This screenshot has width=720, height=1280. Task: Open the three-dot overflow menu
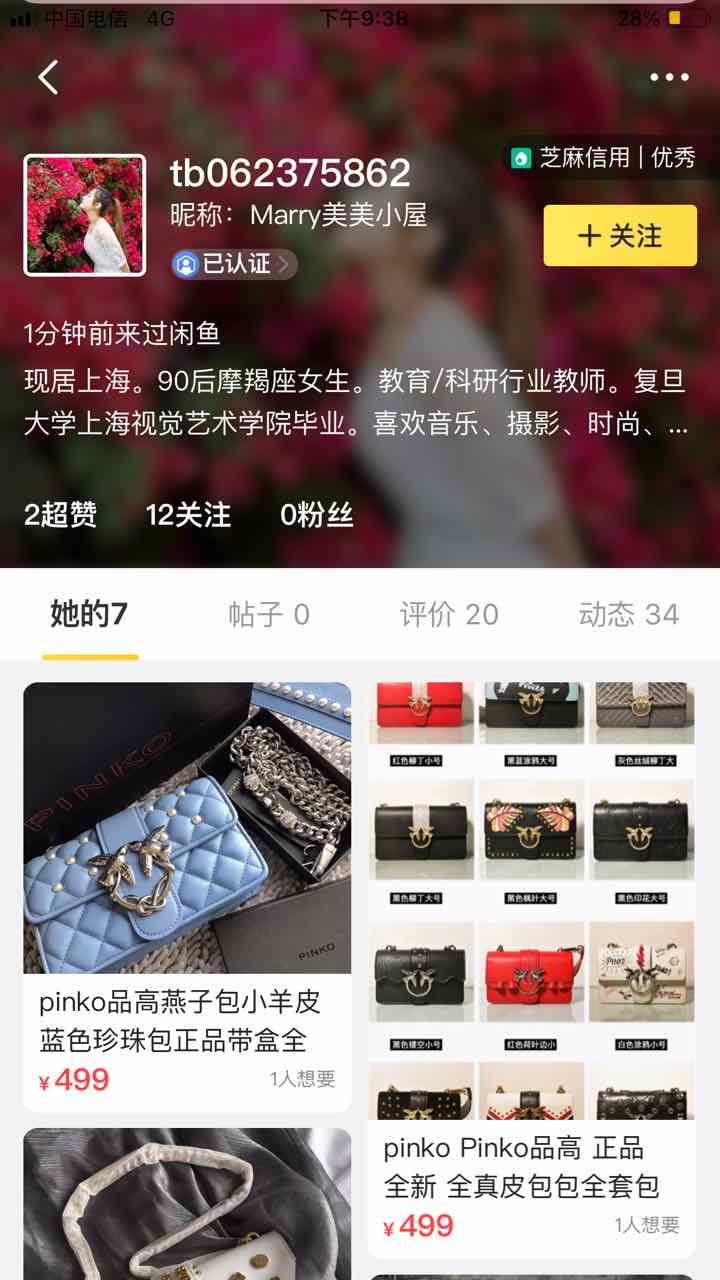pos(669,77)
